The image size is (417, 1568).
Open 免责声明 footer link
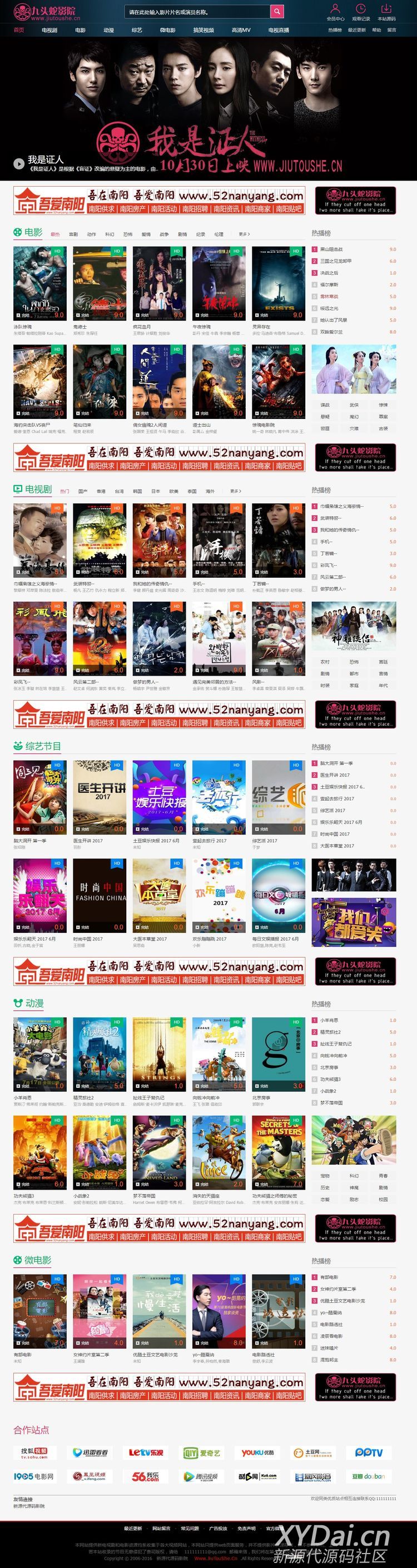tap(246, 1529)
